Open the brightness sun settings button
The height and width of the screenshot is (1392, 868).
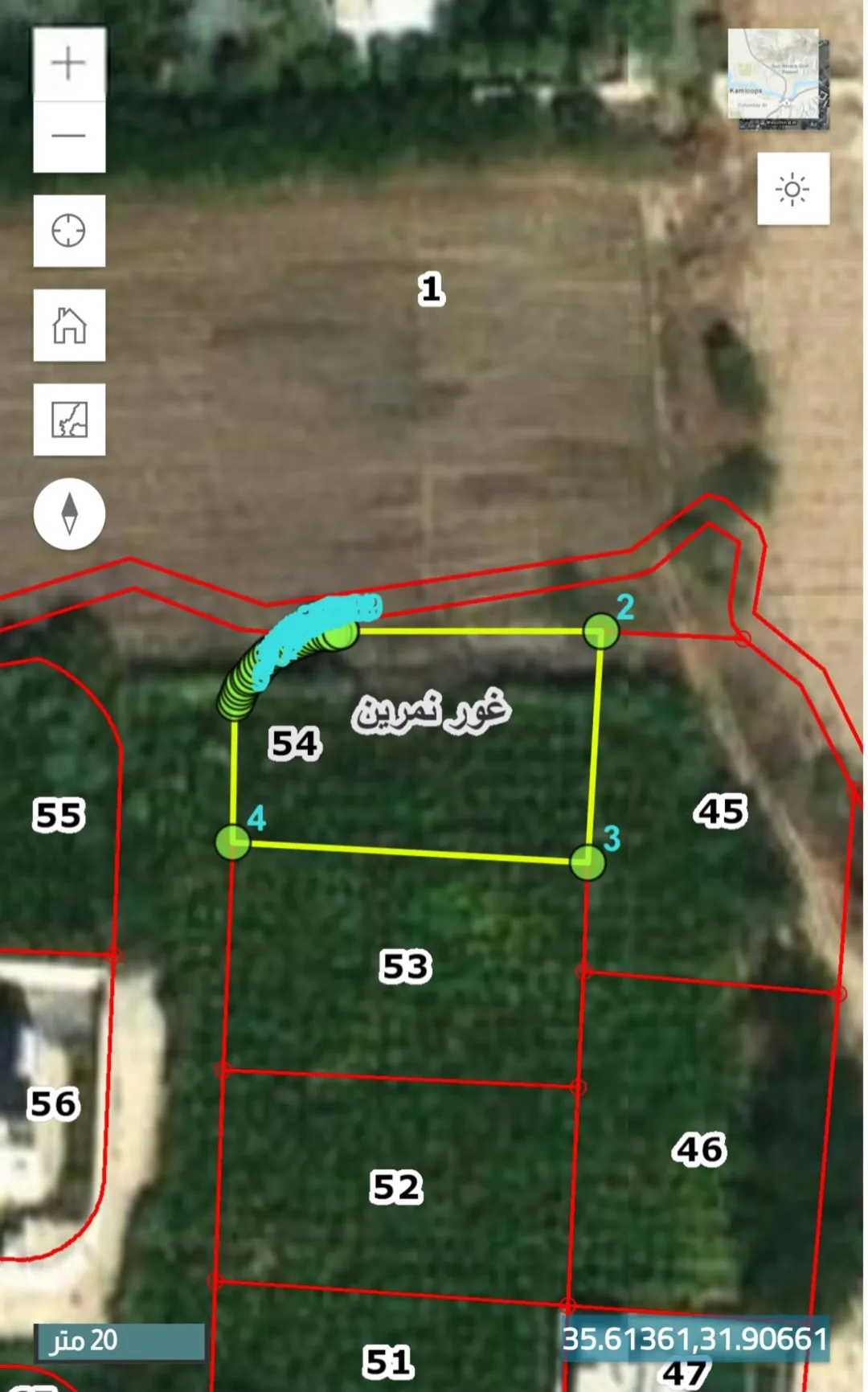click(x=793, y=189)
